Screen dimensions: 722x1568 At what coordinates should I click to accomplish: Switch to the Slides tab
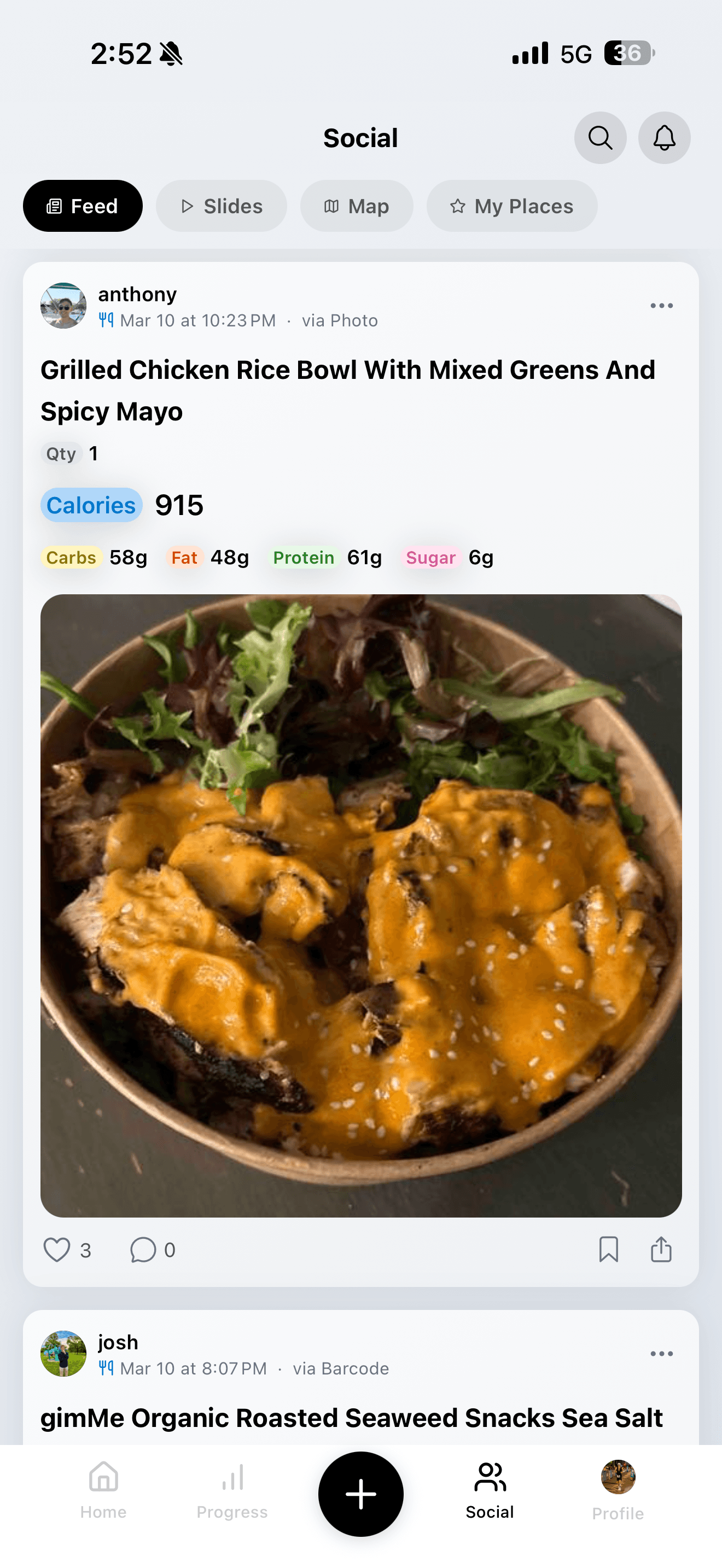coord(222,206)
